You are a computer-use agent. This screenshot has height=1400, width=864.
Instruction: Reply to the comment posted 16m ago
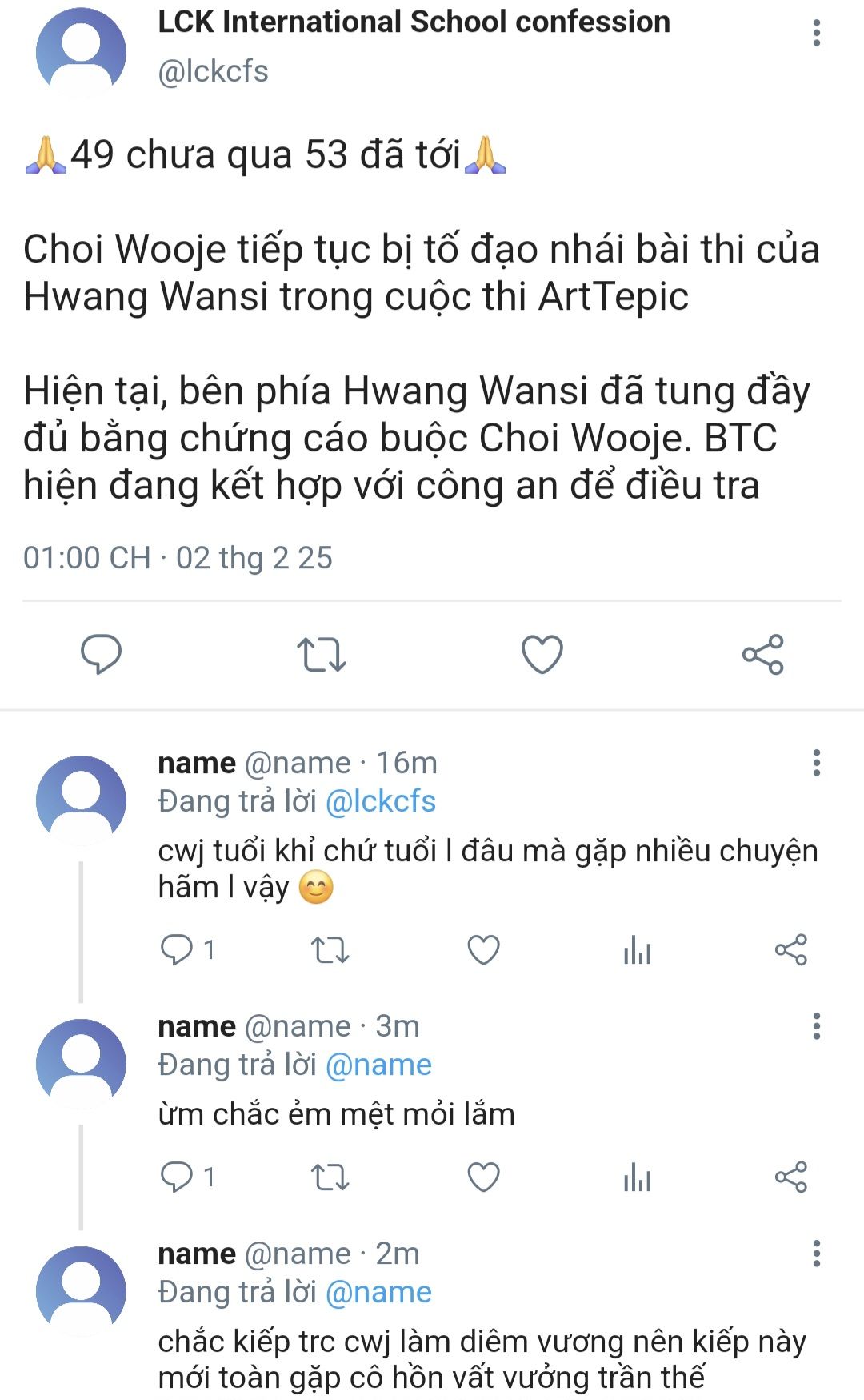(x=177, y=949)
